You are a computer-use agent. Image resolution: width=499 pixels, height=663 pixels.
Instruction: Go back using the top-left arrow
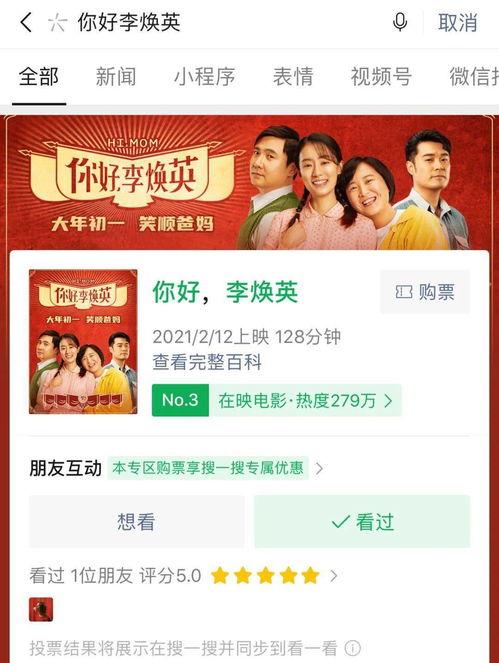point(26,22)
